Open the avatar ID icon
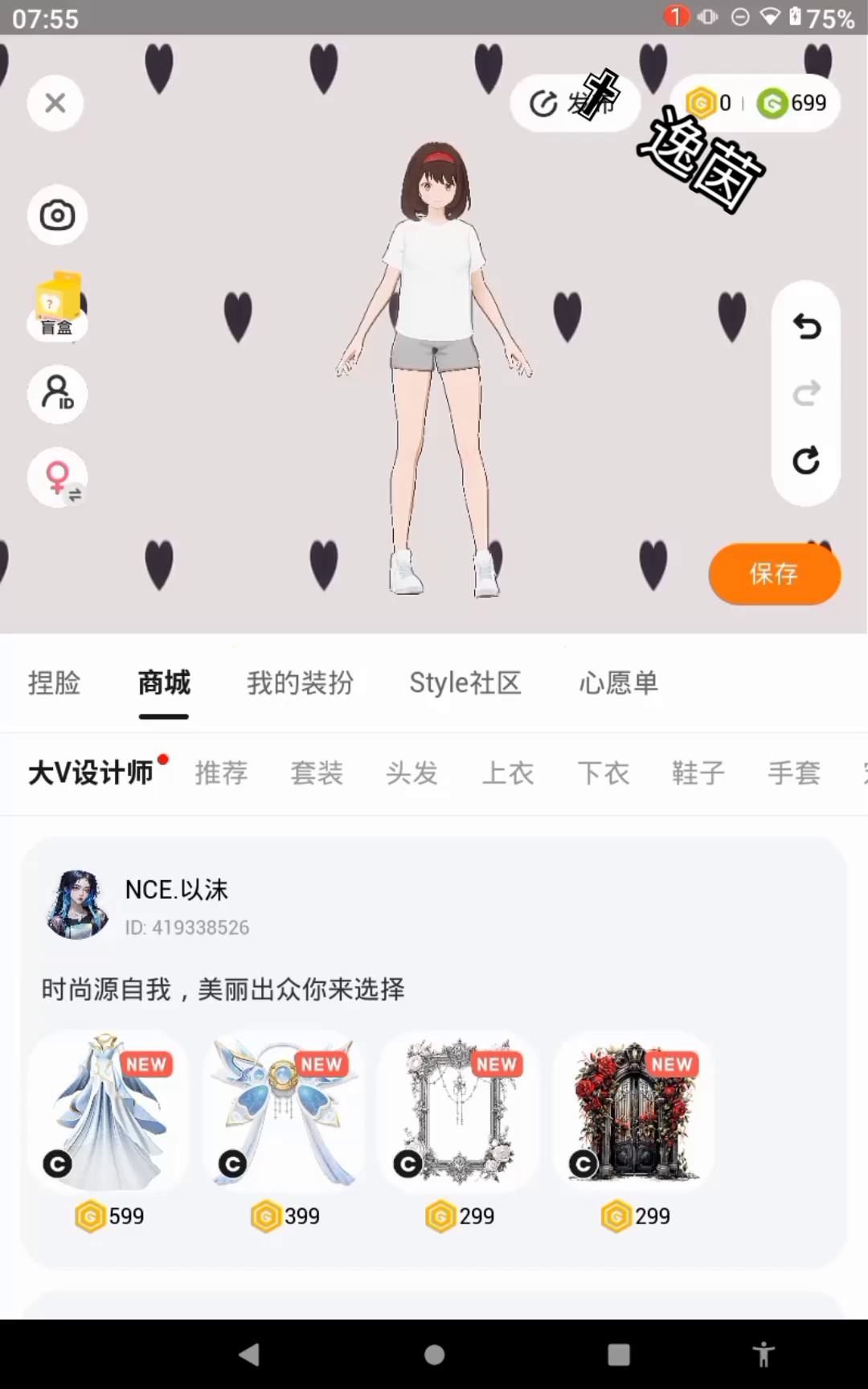Image resolution: width=868 pixels, height=1389 pixels. [57, 394]
